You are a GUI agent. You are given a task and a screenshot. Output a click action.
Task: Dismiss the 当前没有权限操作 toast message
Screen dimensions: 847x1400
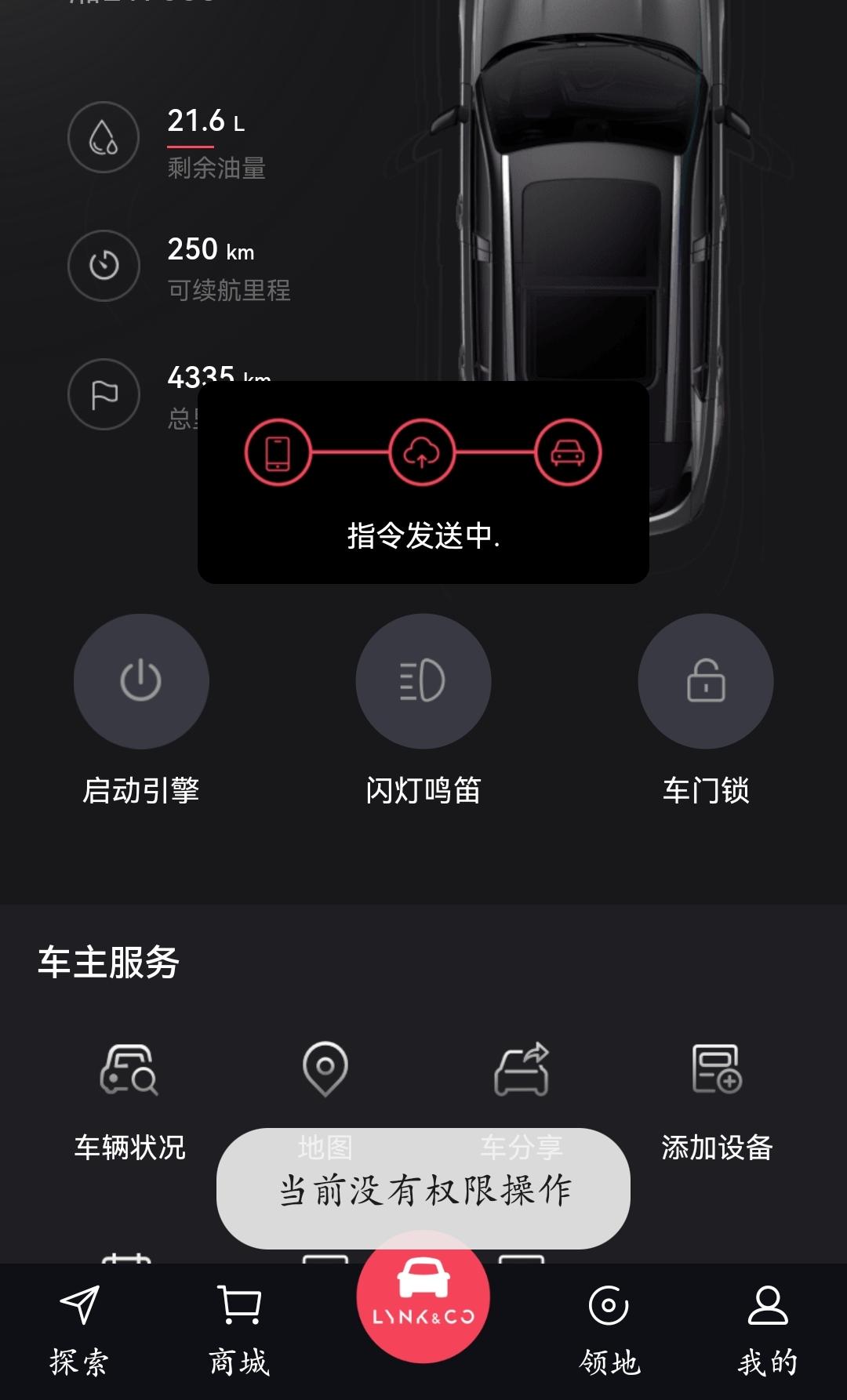[423, 1190]
